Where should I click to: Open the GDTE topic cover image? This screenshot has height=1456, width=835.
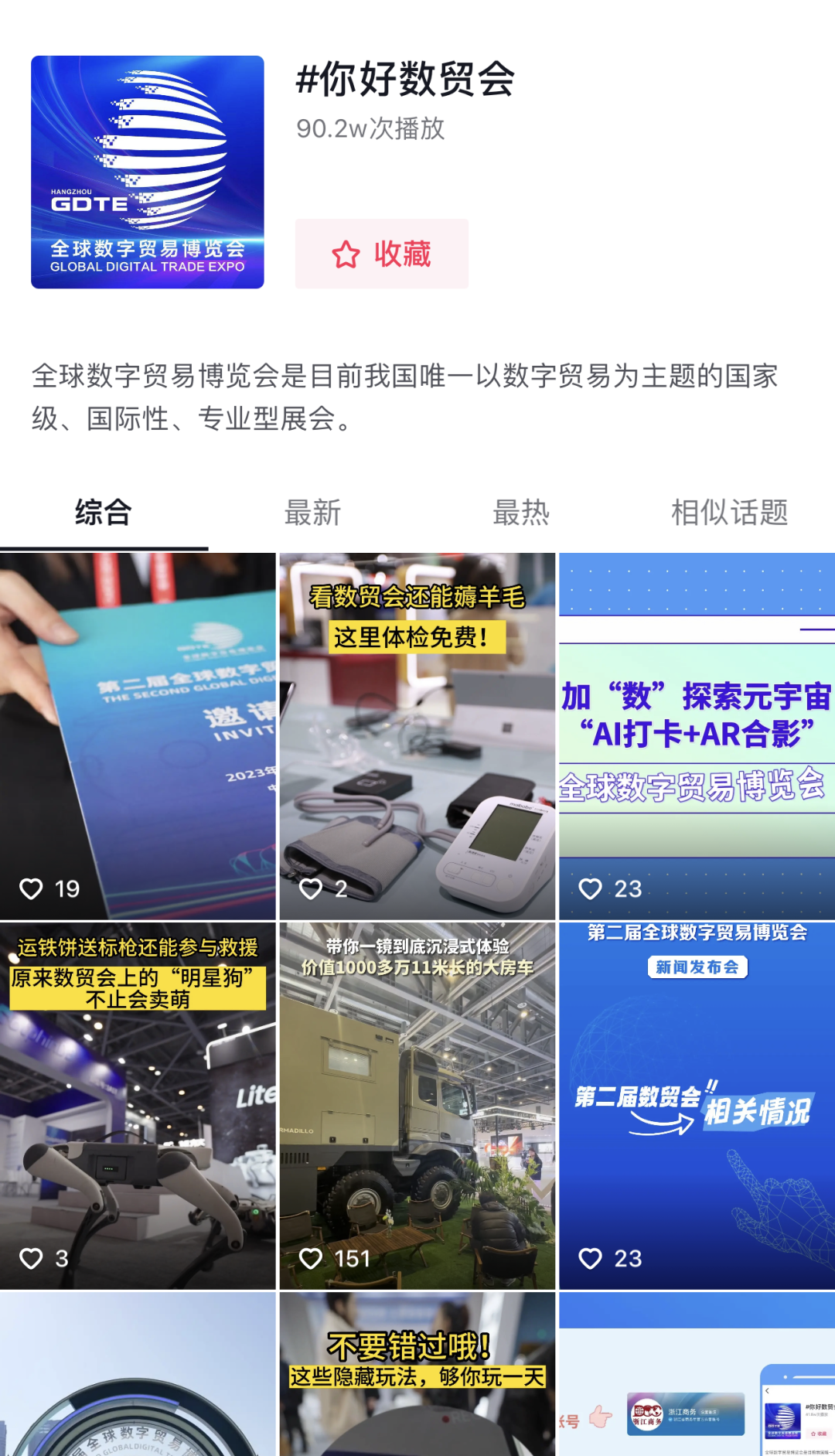(x=148, y=172)
